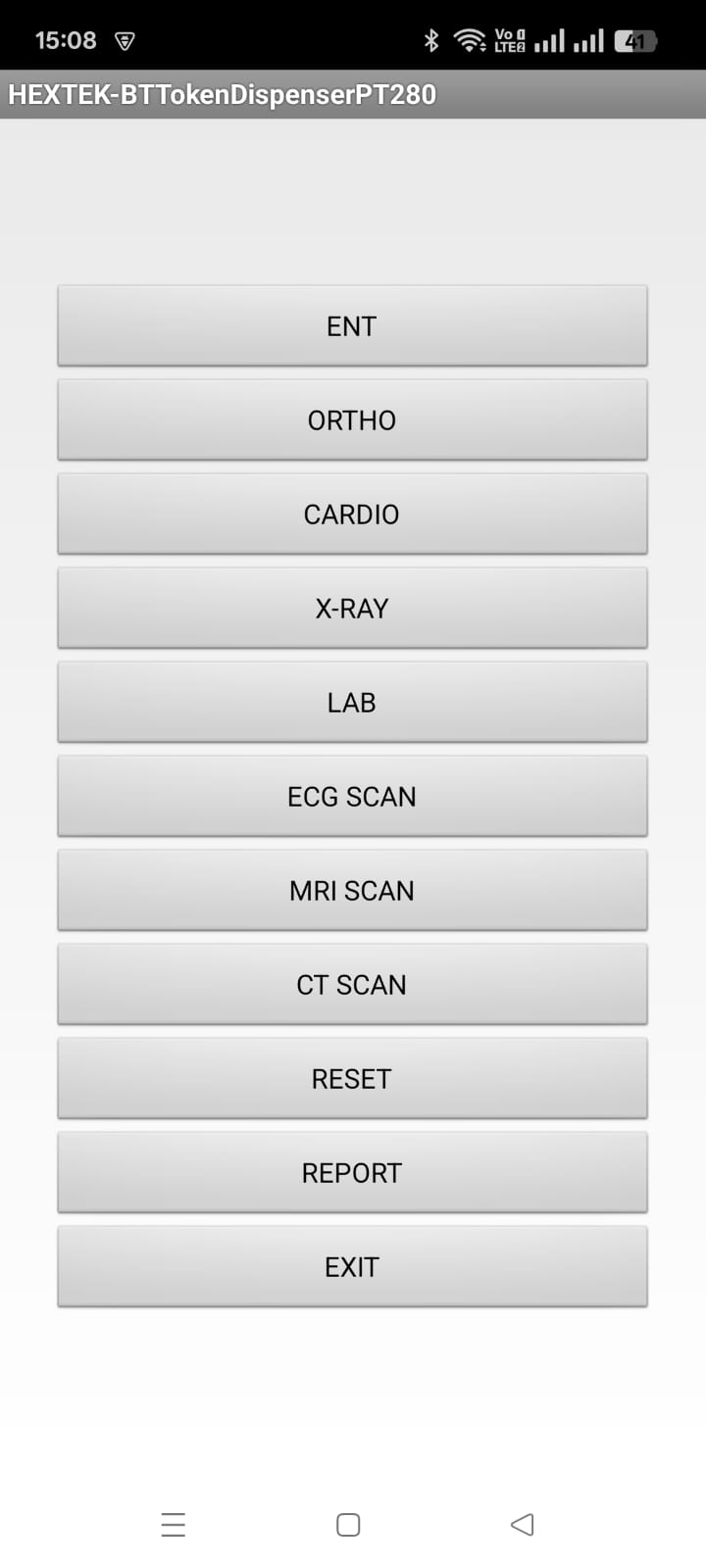Choose the MRI SCAN button
Image resolution: width=706 pixels, height=1568 pixels.
point(352,891)
